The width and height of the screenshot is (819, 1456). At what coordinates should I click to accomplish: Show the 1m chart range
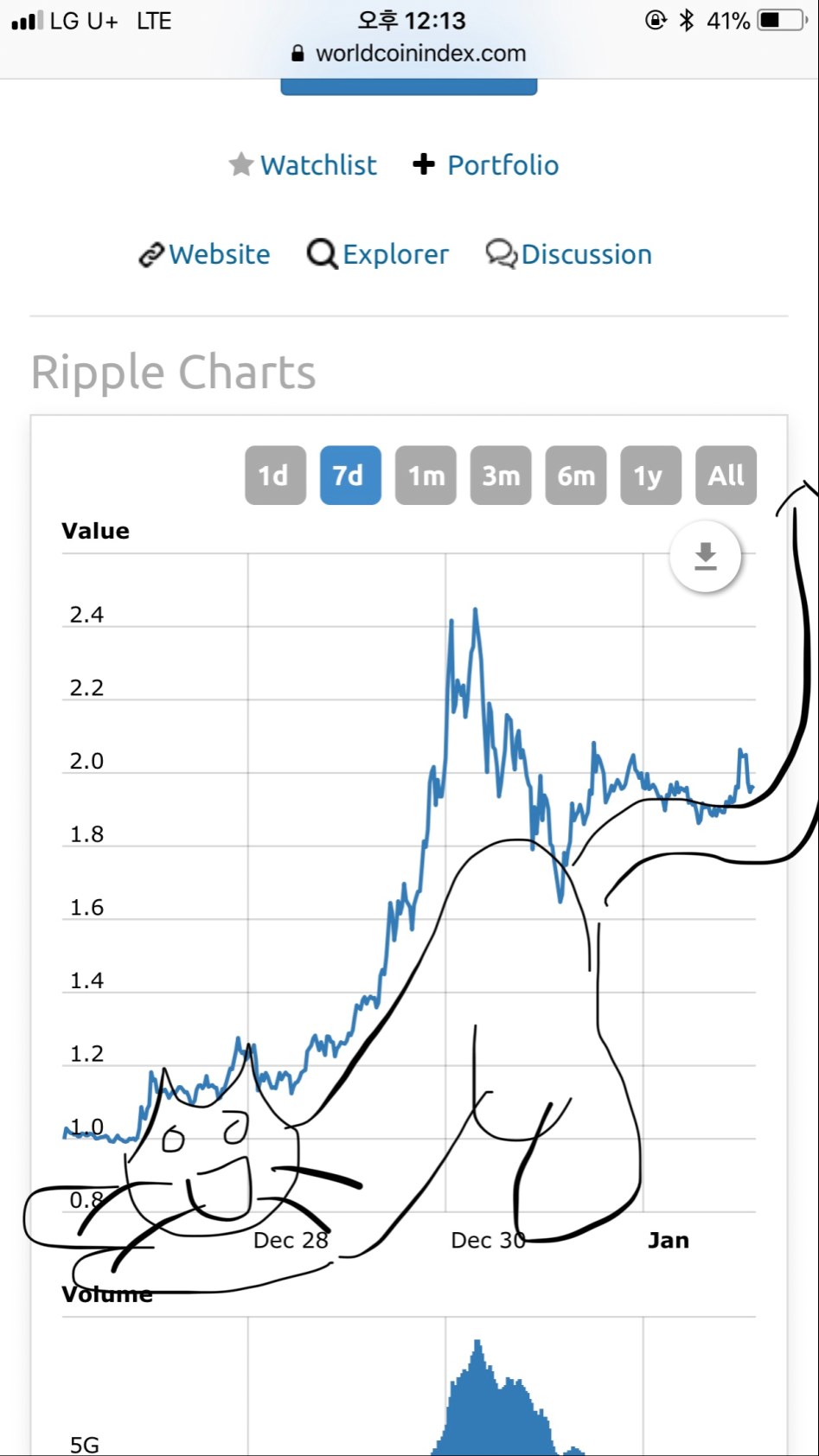pos(425,476)
